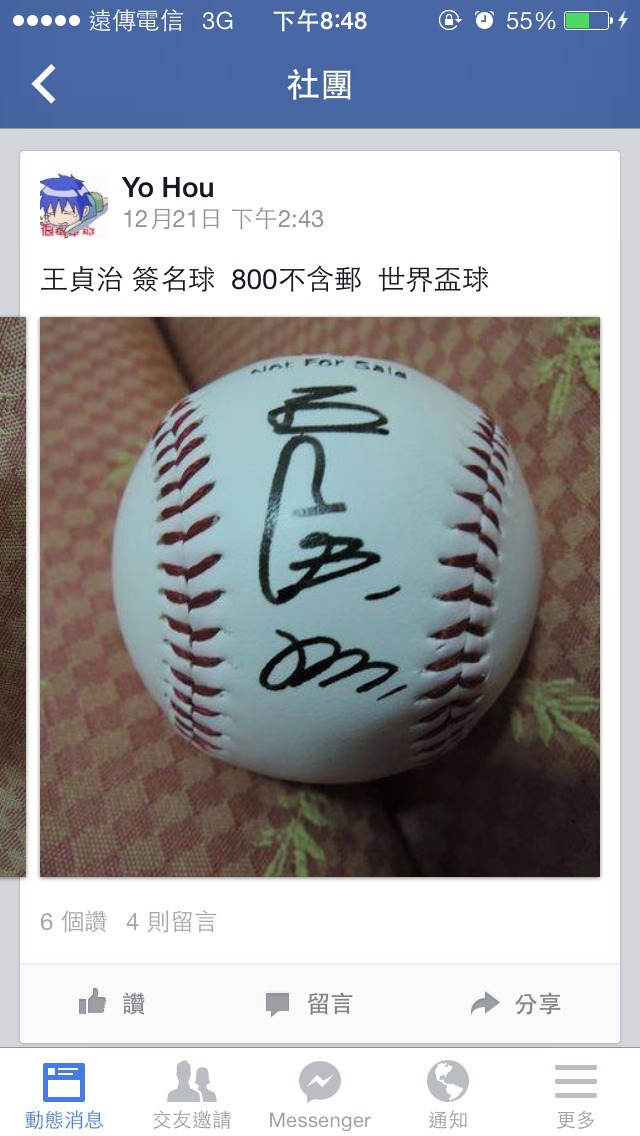Open the signed baseball photo

(x=320, y=597)
